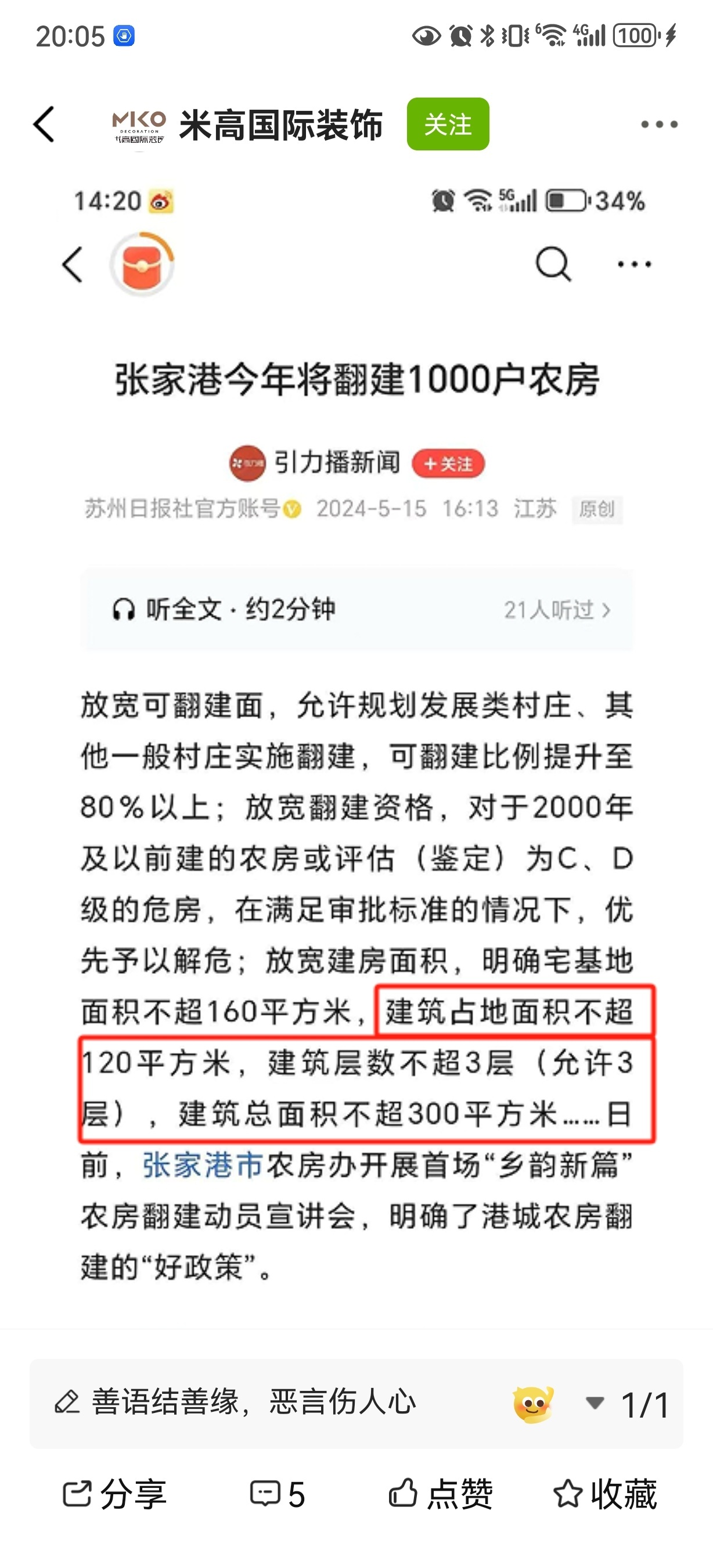View the 5 comments
Viewport: 713px width, 1568px height.
[x=278, y=1495]
